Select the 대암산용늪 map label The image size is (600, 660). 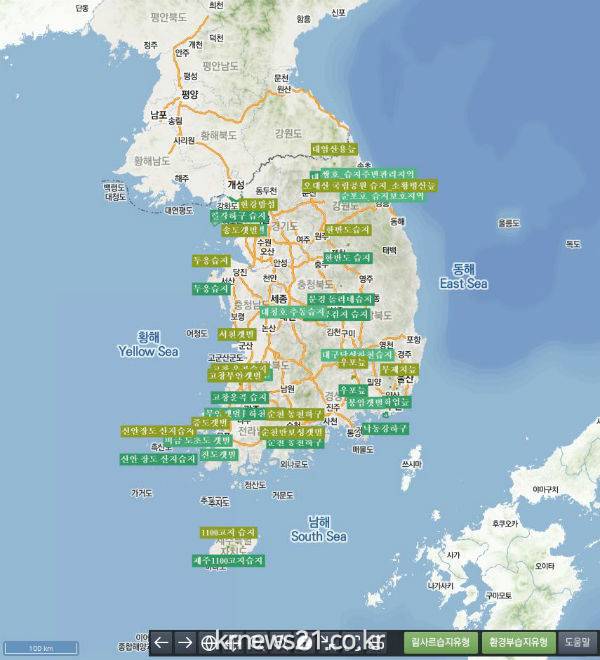pos(333,149)
